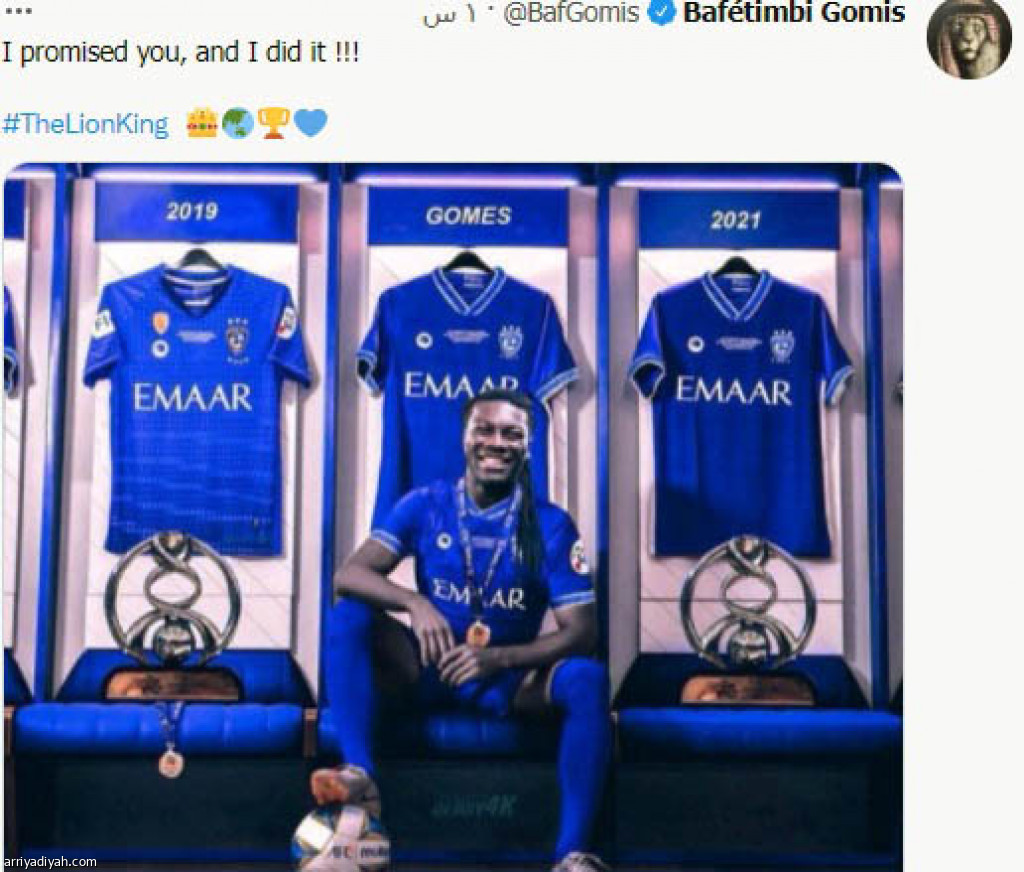This screenshot has height=872, width=1024.
Task: Open Bafétimbi Gomis's lion profile picture
Action: coord(968,38)
